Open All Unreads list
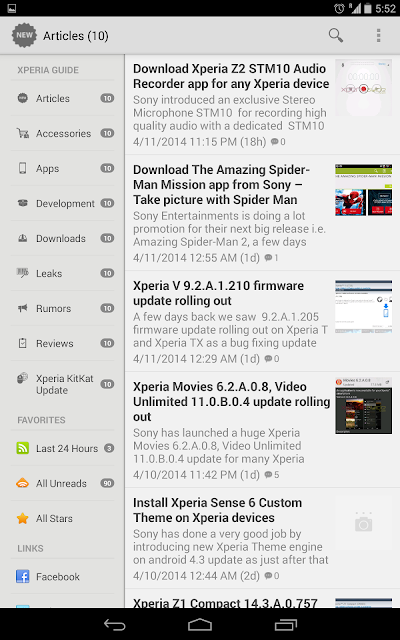 [x=63, y=484]
